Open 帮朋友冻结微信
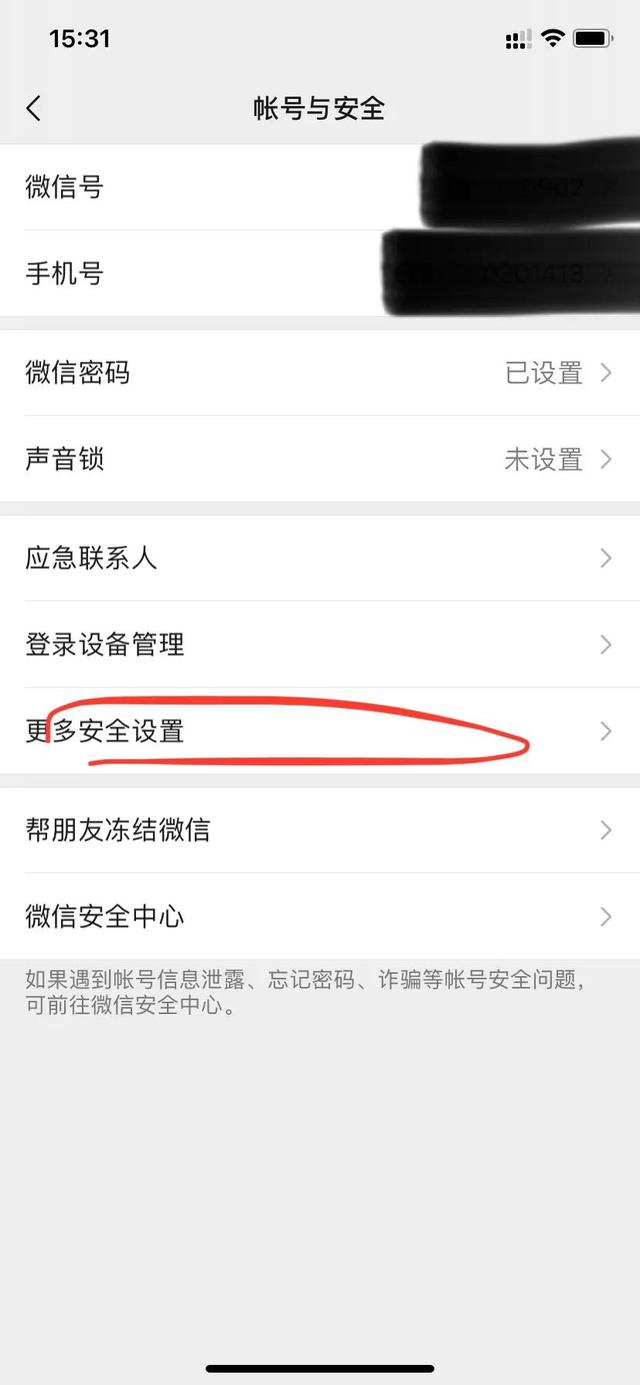640x1385 pixels. 320,830
